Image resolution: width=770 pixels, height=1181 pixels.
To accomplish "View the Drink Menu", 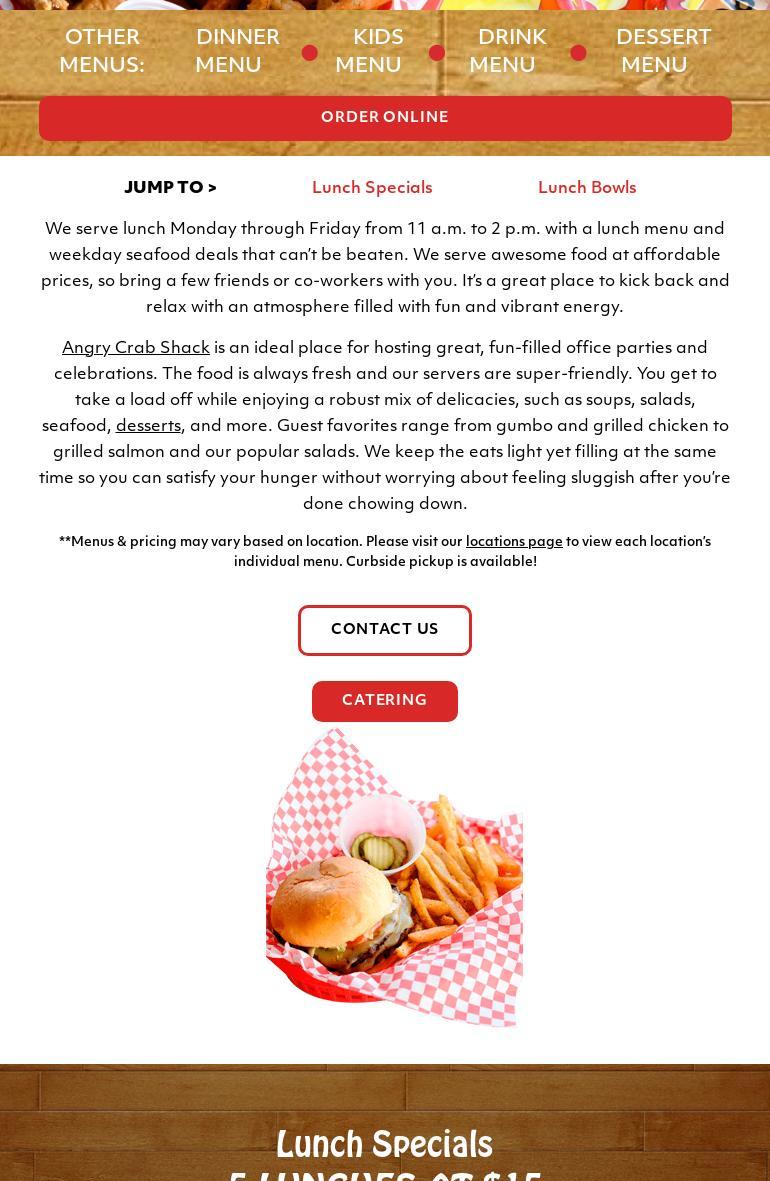I will pos(507,51).
